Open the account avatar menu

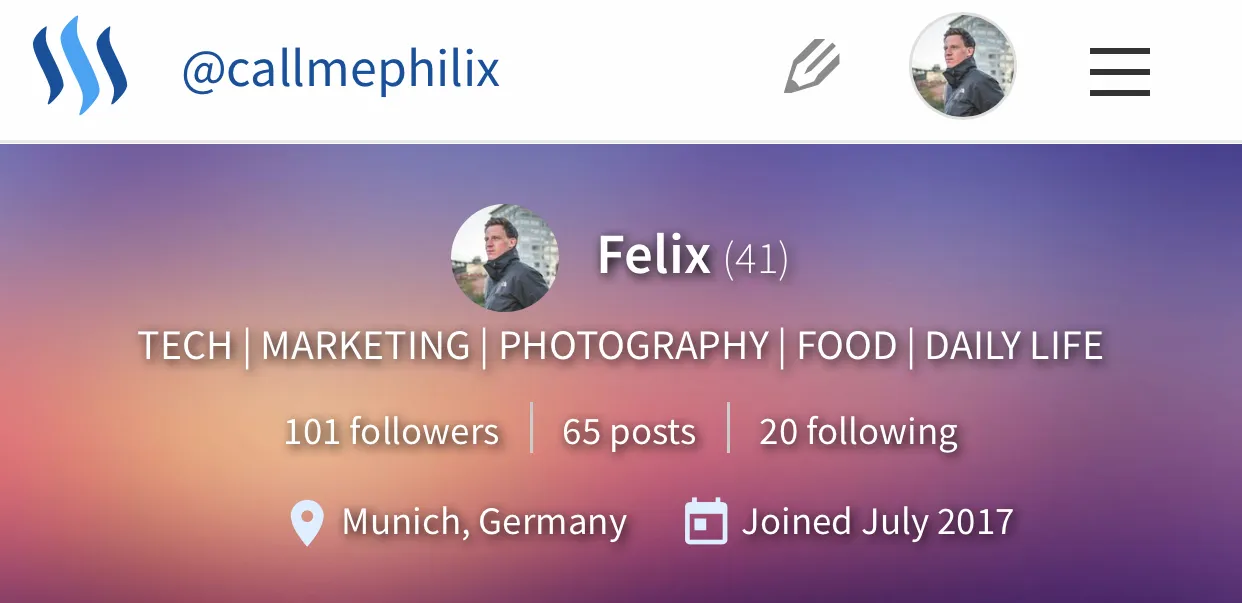coord(962,66)
